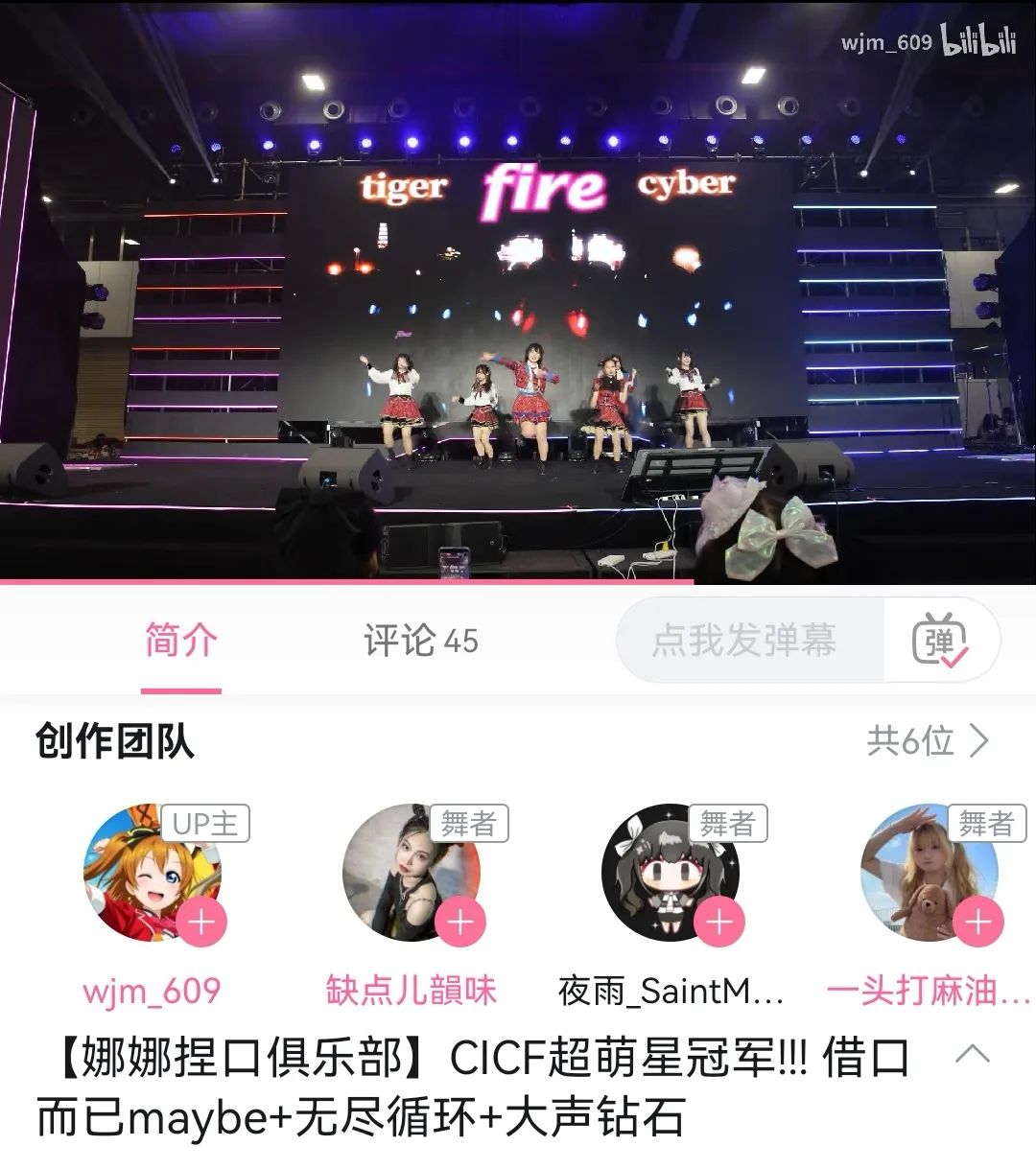Follow UP主 wjm_609 with the plus button
The image size is (1036, 1169).
pos(201,923)
